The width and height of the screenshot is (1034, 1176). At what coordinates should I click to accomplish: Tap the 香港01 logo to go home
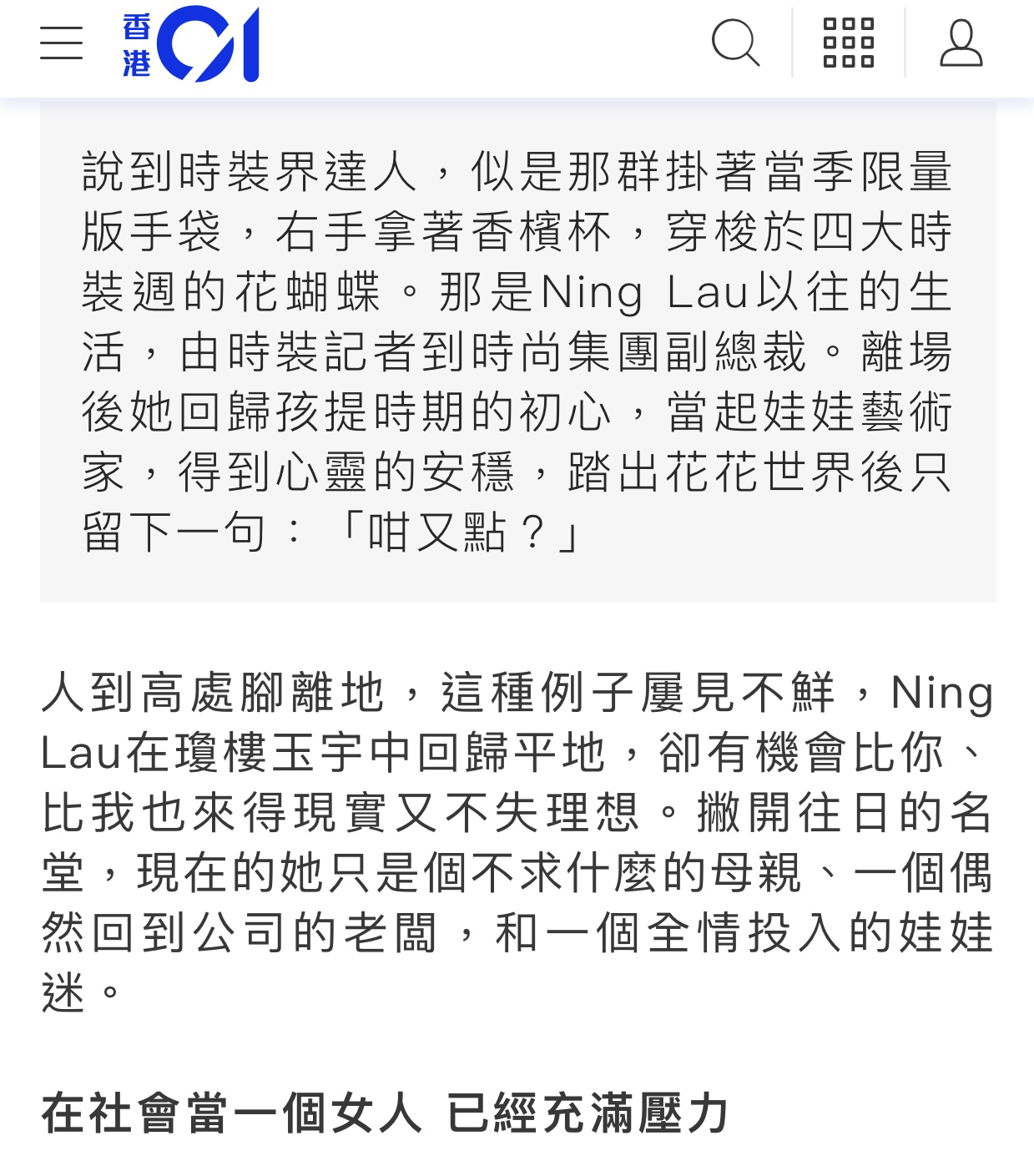tap(191, 44)
